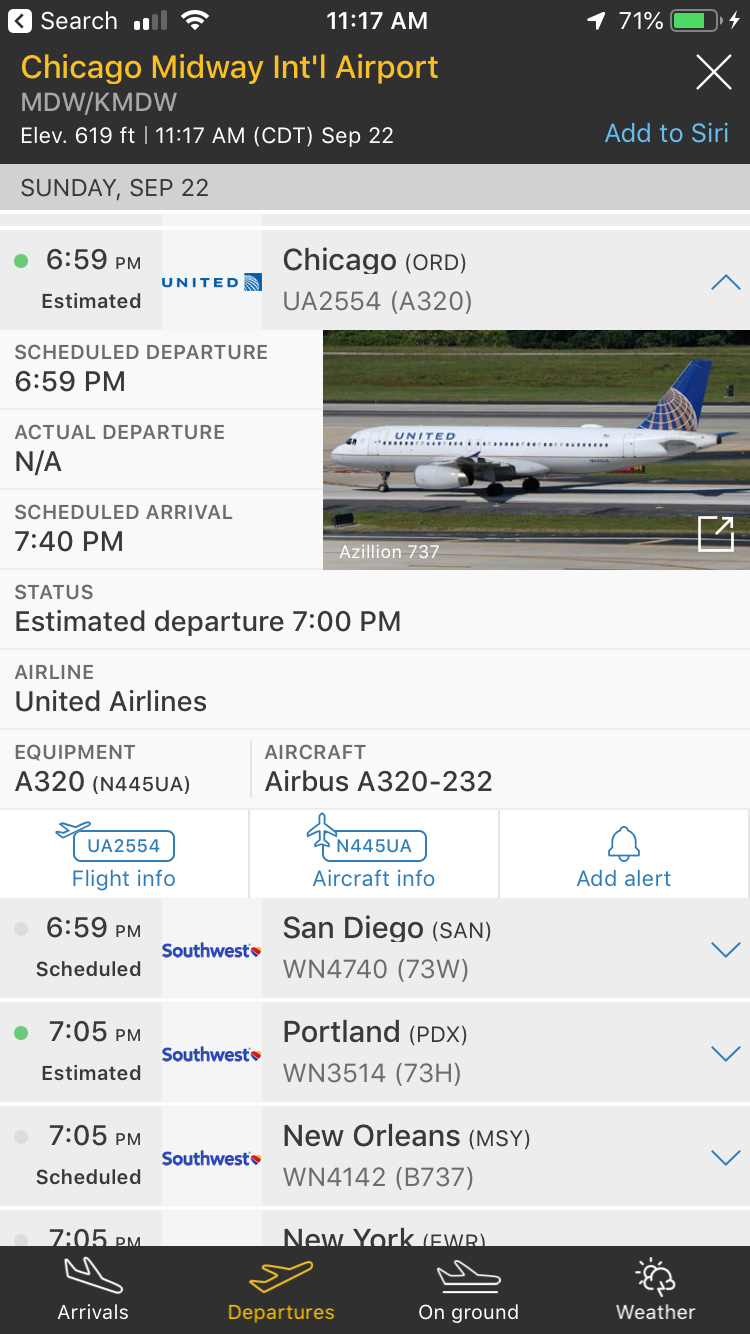
Task: Enlarge the United aircraft photo
Action: click(x=715, y=533)
